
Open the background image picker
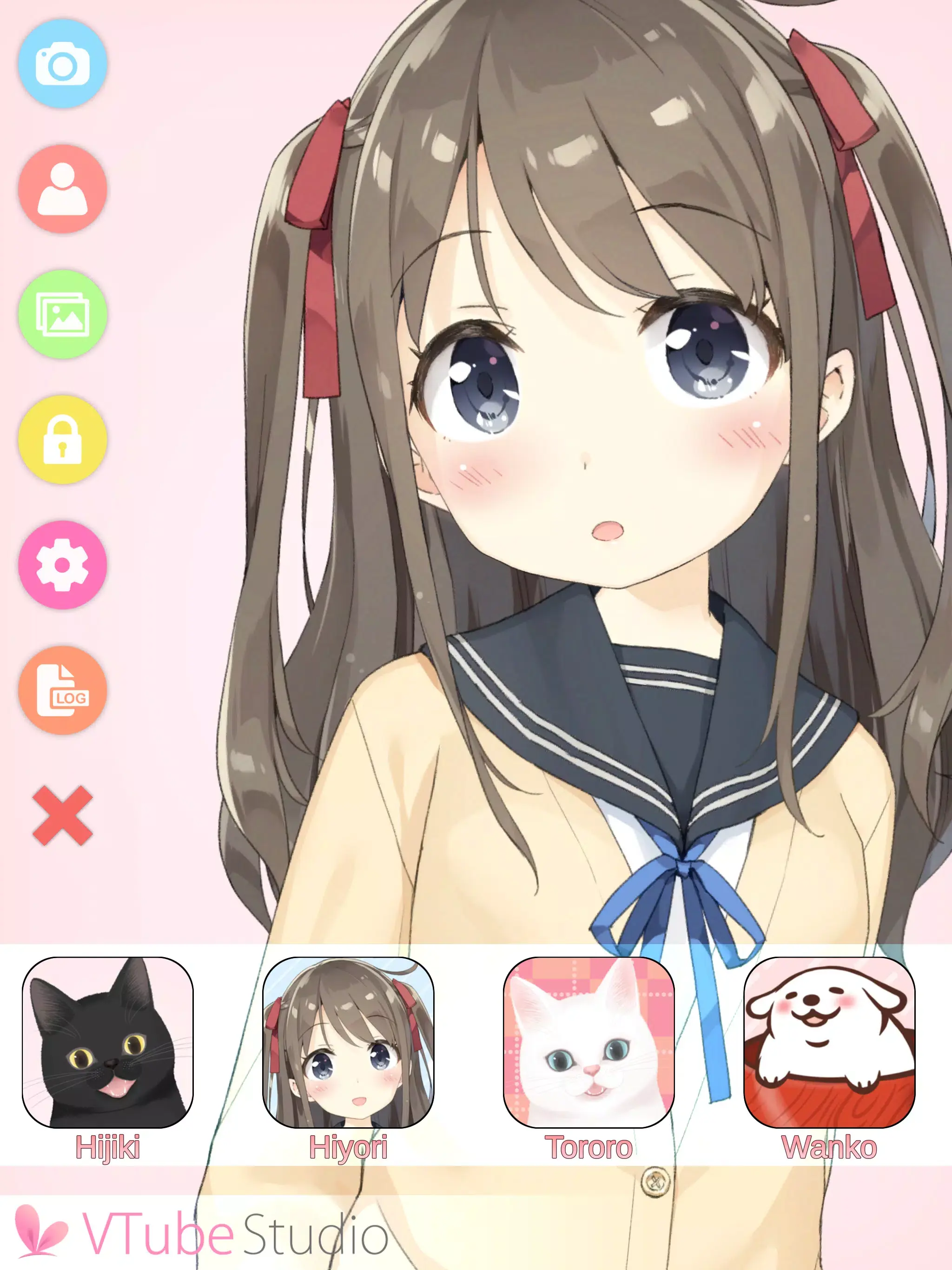tap(63, 313)
